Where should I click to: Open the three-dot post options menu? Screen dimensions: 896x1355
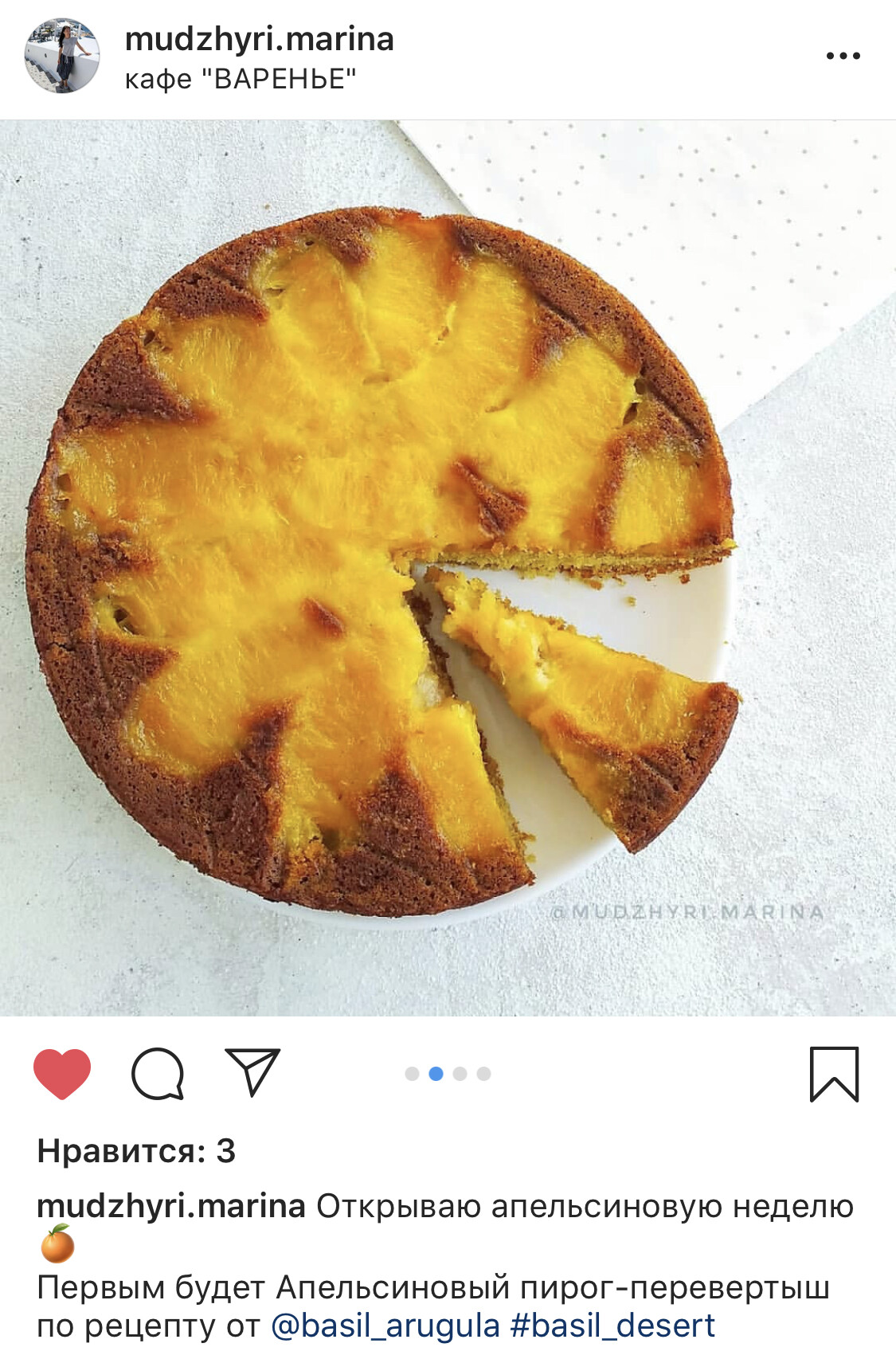843,56
